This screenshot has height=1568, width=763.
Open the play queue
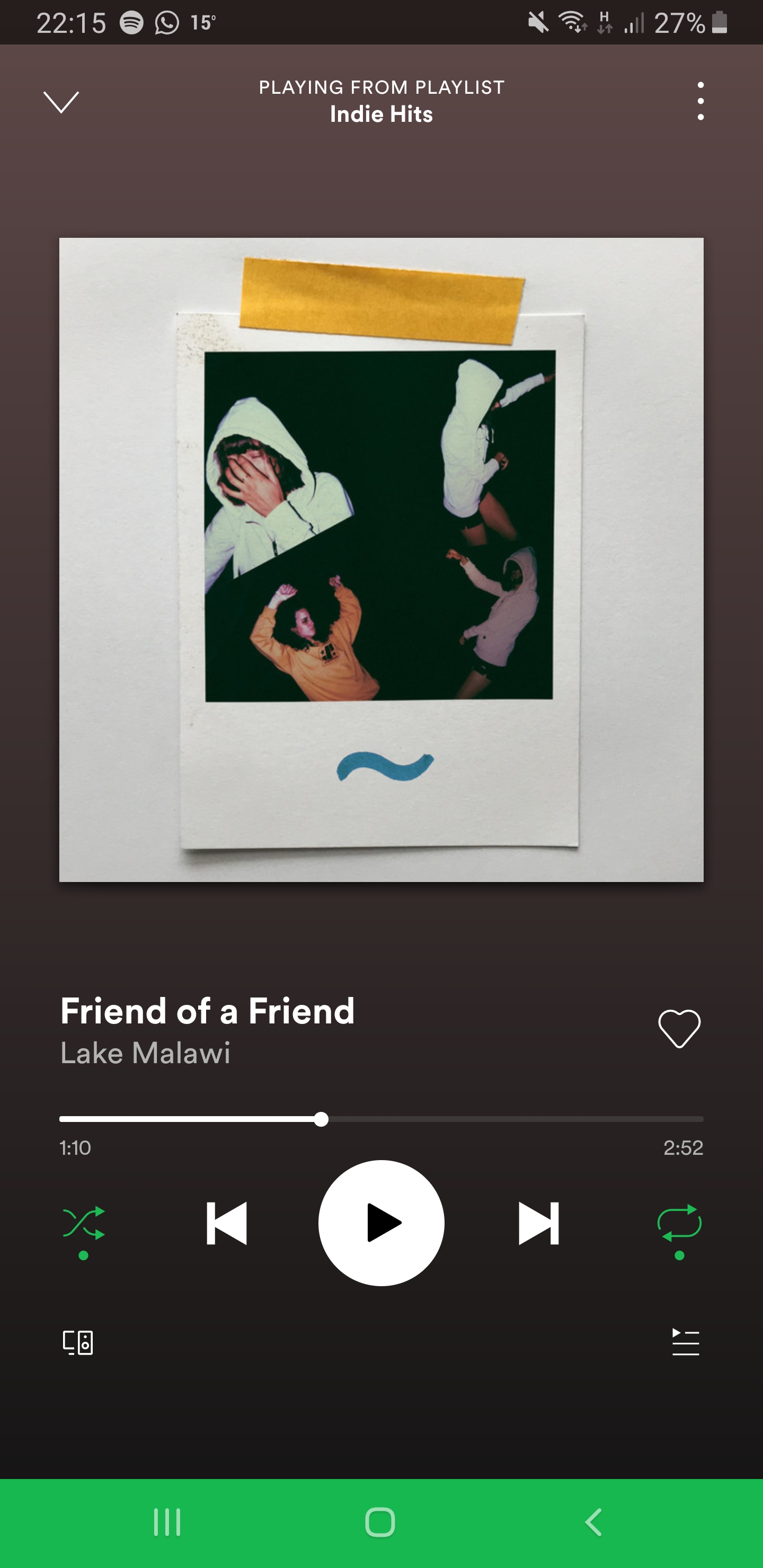(685, 1342)
